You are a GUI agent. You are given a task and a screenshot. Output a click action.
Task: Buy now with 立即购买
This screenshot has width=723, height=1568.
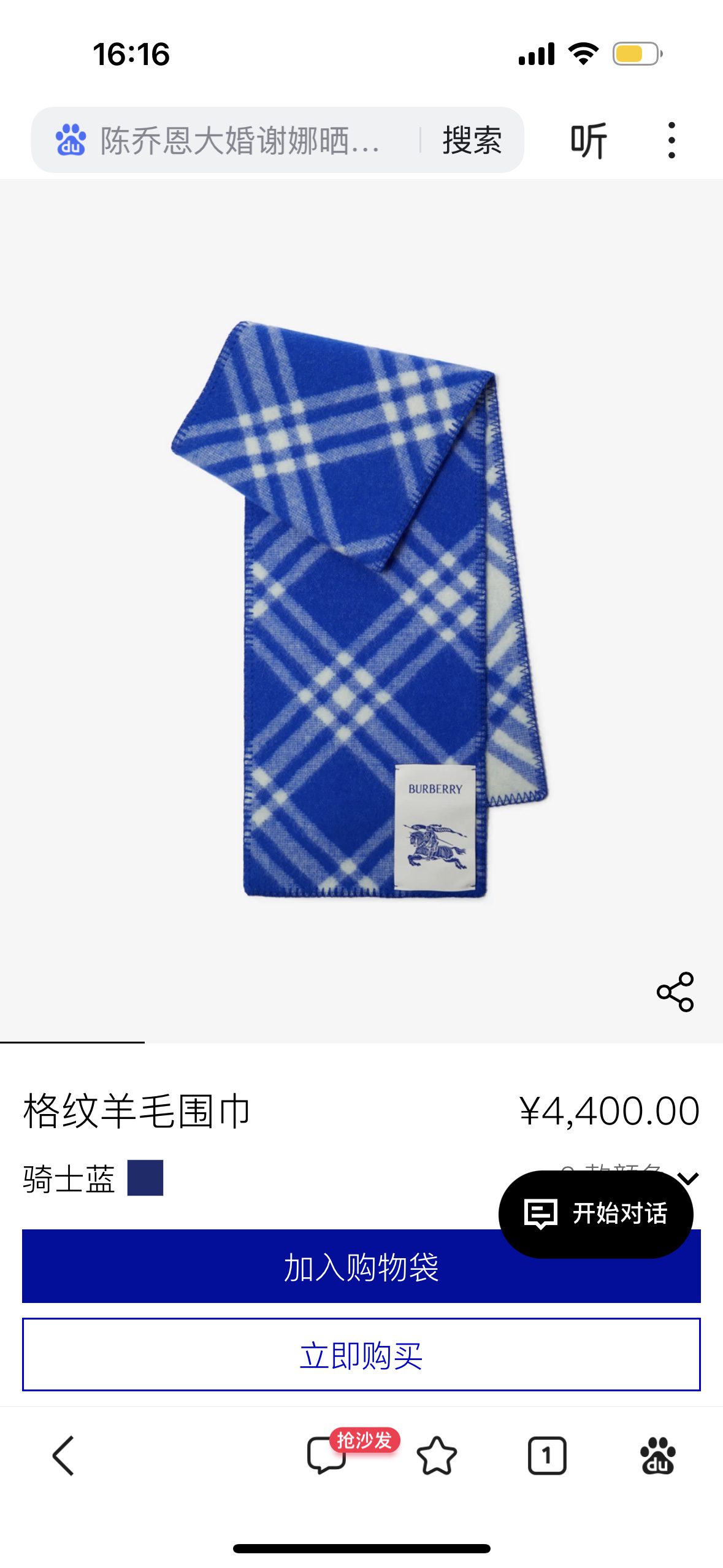pos(361,1355)
